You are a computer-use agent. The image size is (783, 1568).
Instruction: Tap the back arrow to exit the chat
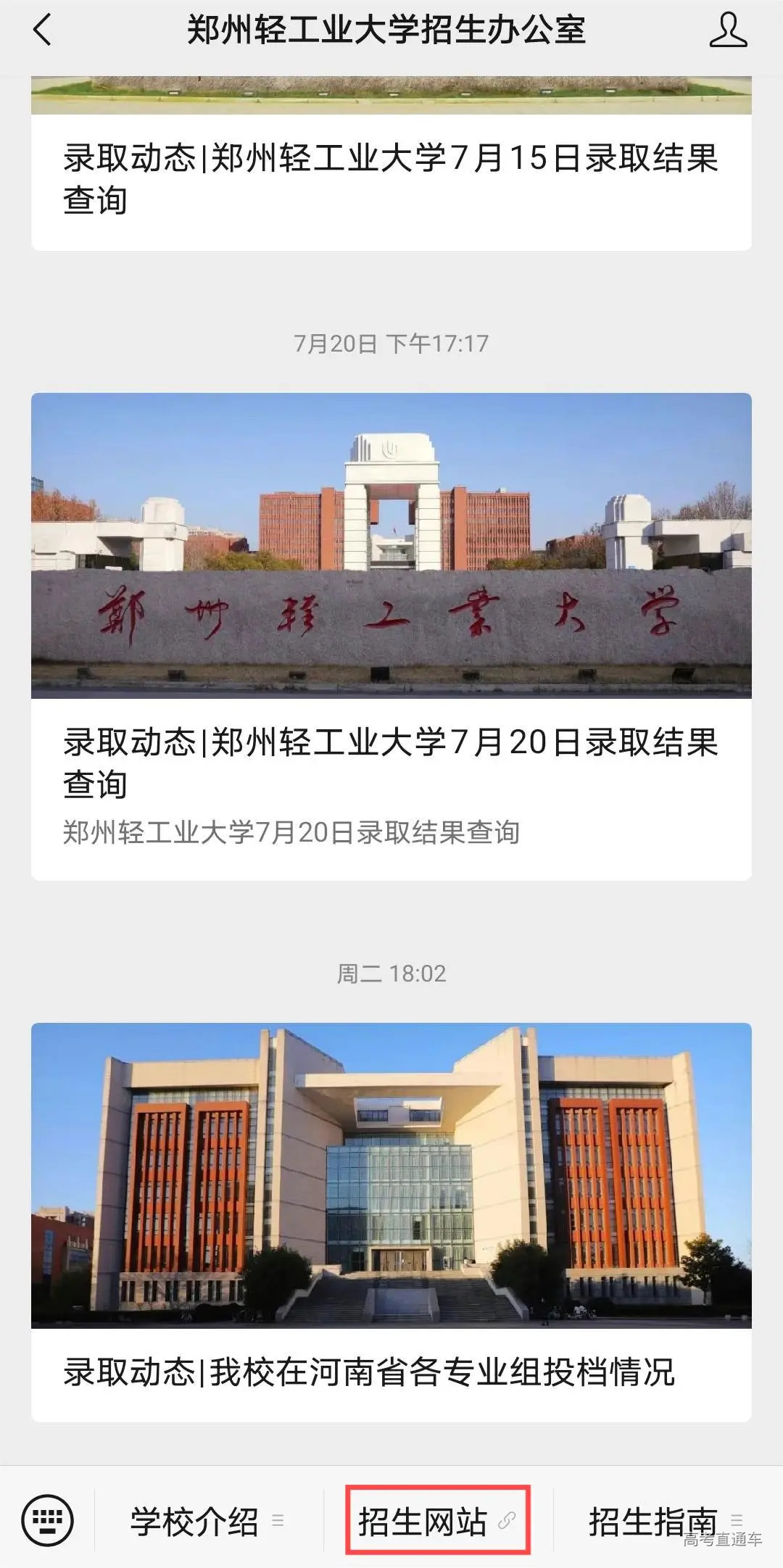(41, 28)
